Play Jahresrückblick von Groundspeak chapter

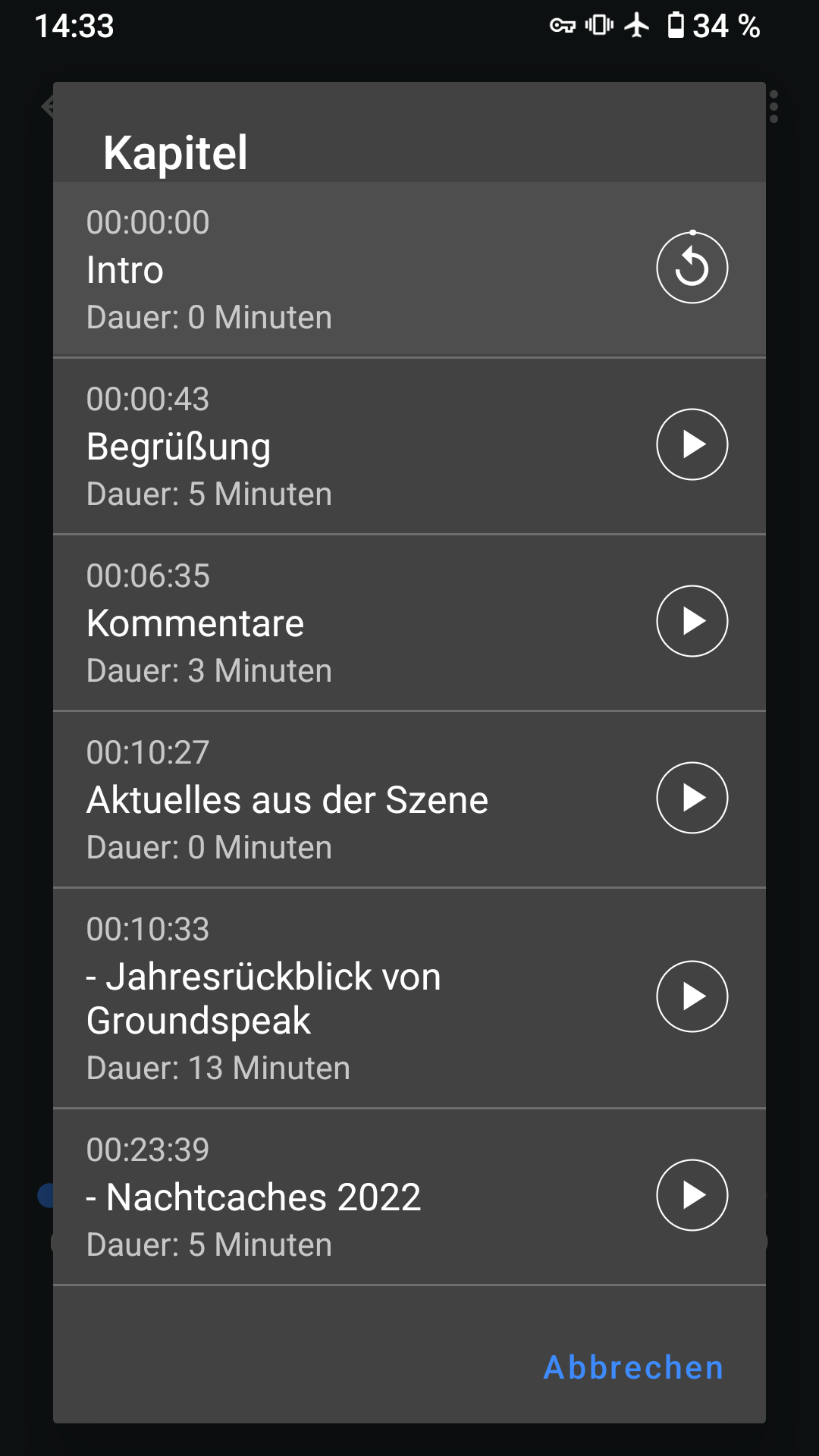(692, 996)
